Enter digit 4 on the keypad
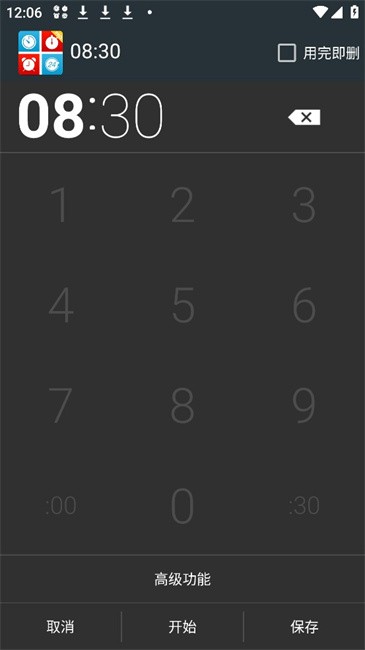This screenshot has width=365, height=650. pyautogui.click(x=61, y=305)
